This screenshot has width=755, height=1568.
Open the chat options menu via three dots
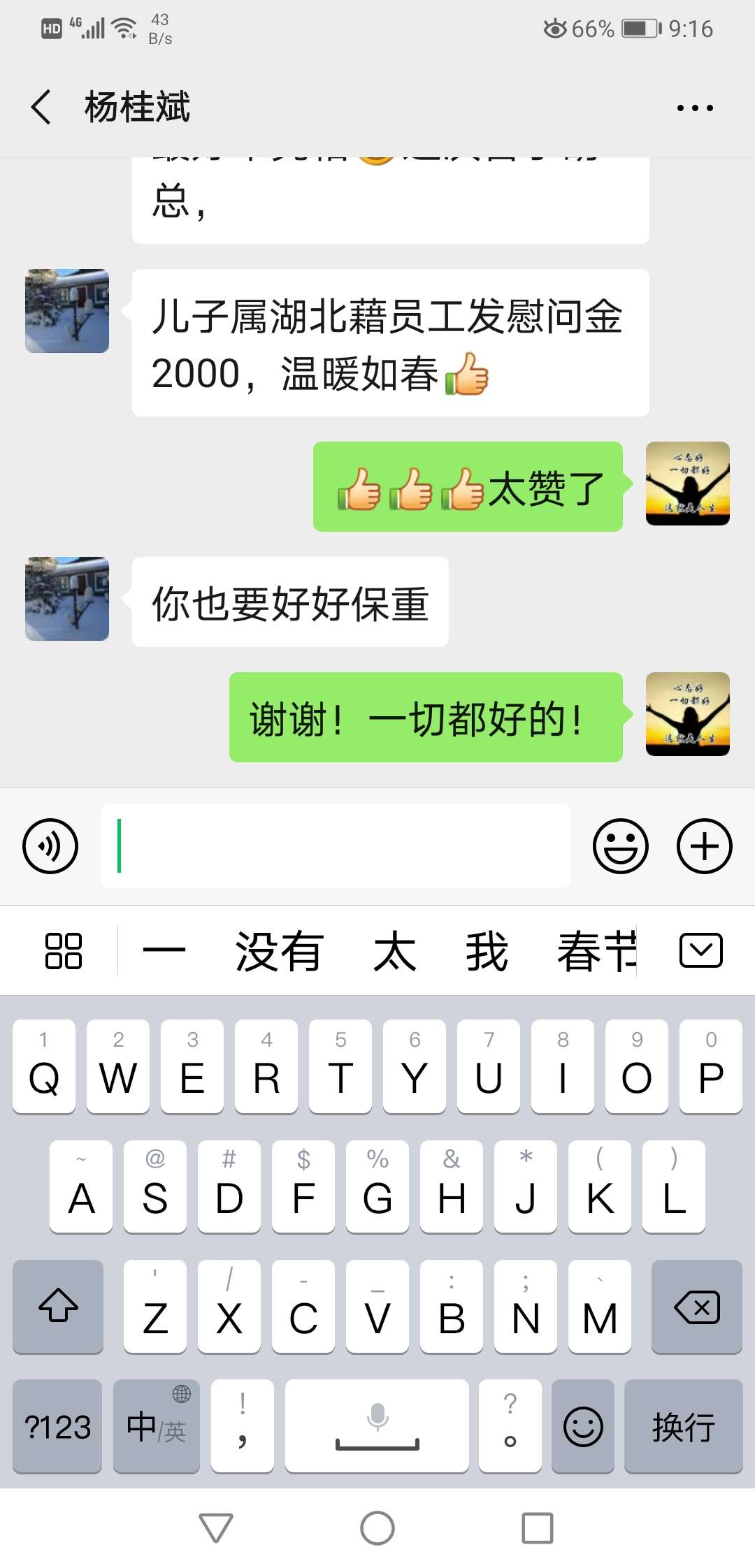[694, 107]
